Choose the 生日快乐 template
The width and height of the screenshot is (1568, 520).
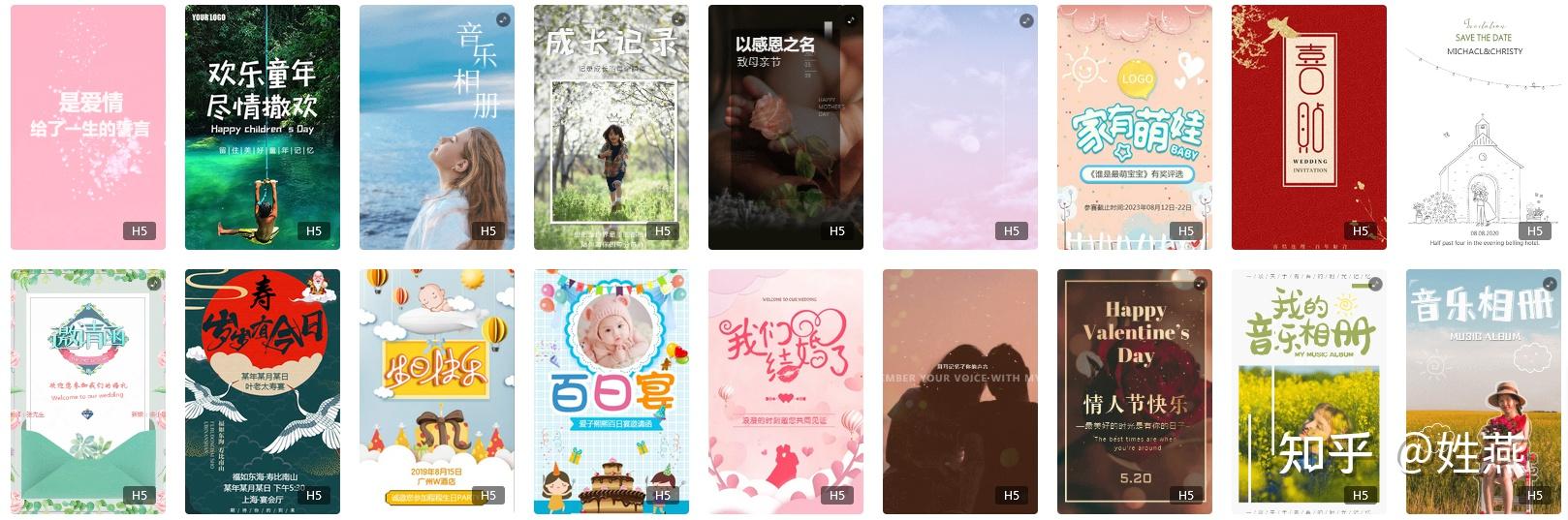[436, 391]
